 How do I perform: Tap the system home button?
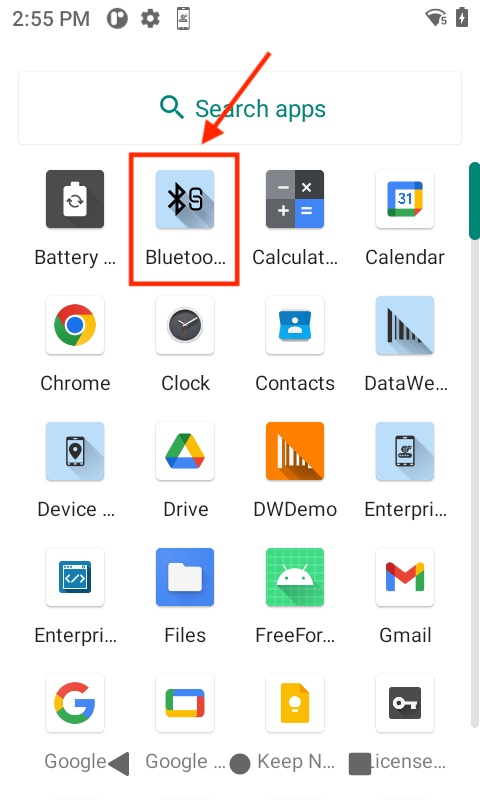click(x=240, y=764)
